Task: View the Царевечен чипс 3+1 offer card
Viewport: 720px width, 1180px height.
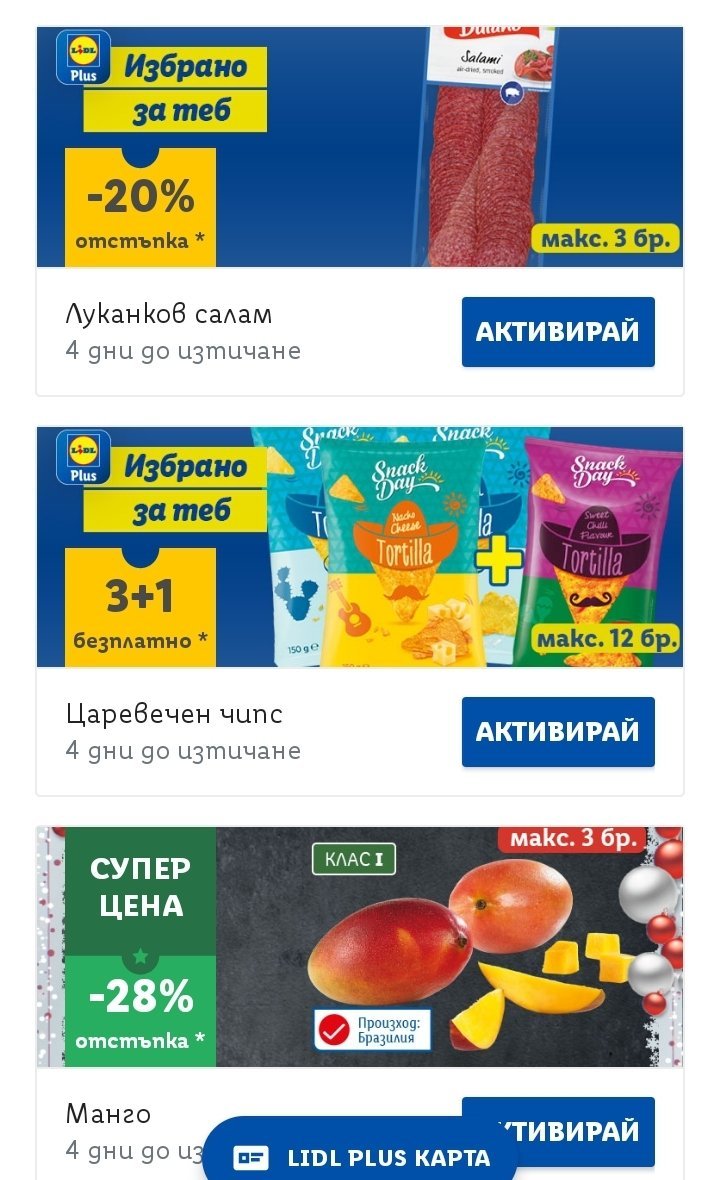Action: pos(360,547)
